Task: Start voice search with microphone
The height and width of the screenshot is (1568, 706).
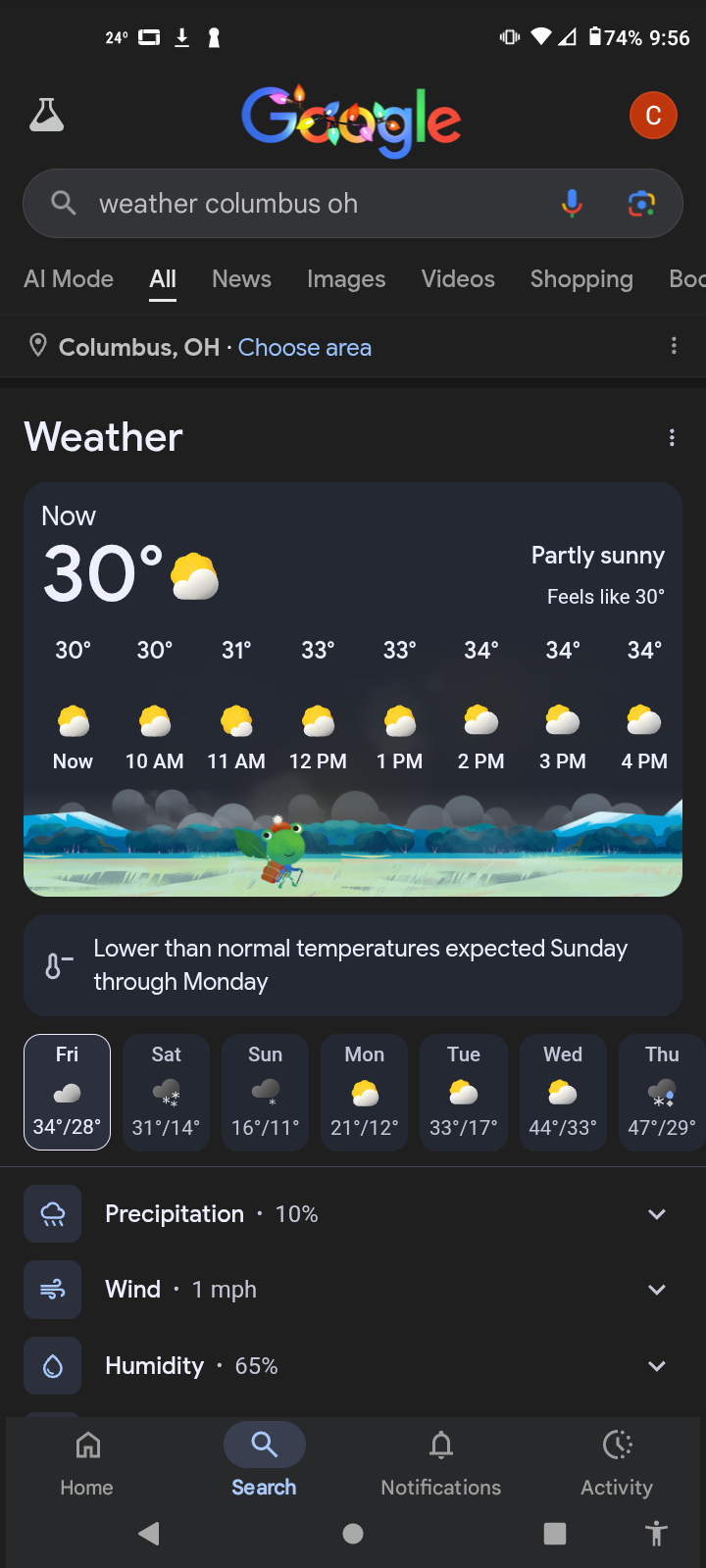Action: click(x=572, y=204)
